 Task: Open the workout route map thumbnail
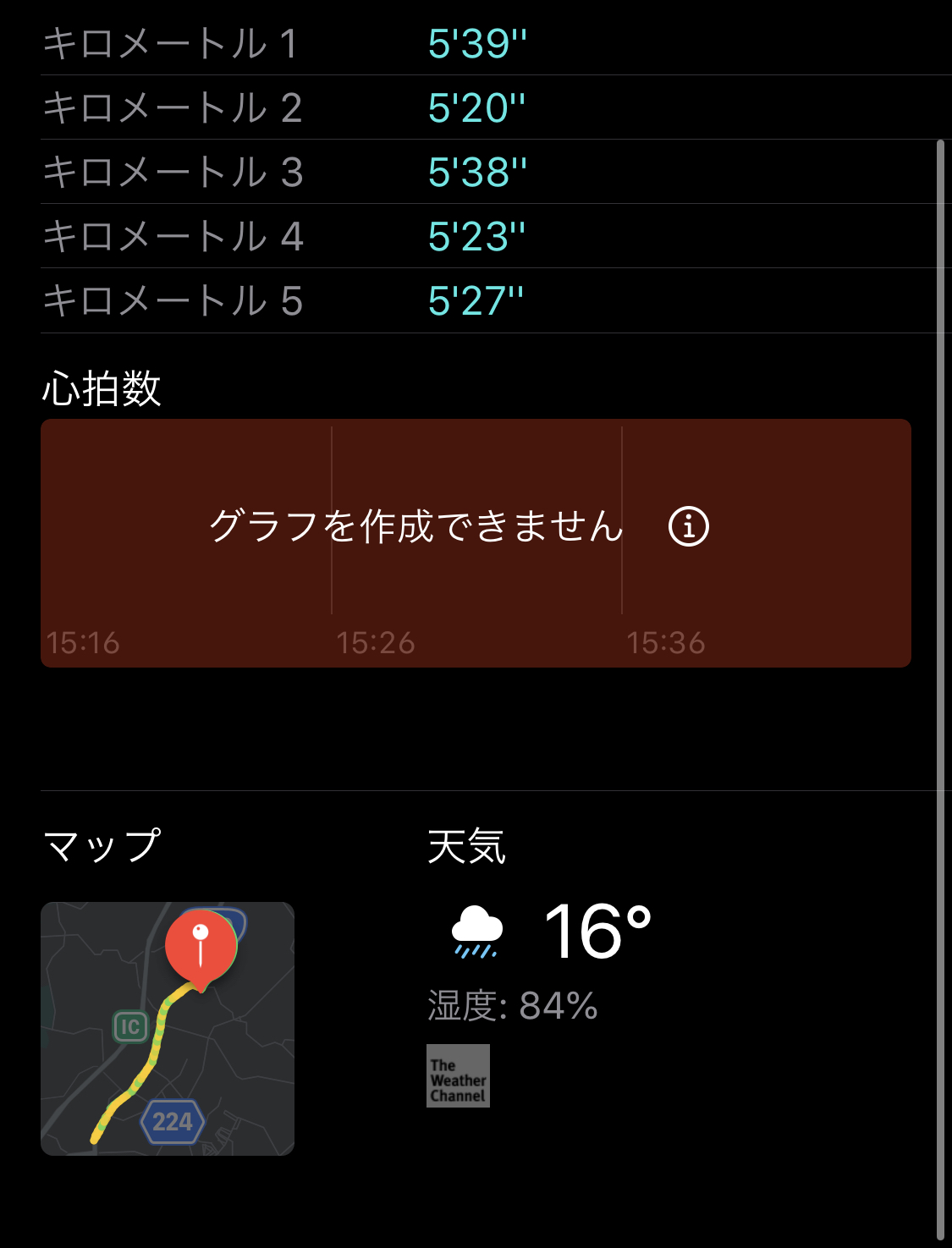coord(168,1028)
